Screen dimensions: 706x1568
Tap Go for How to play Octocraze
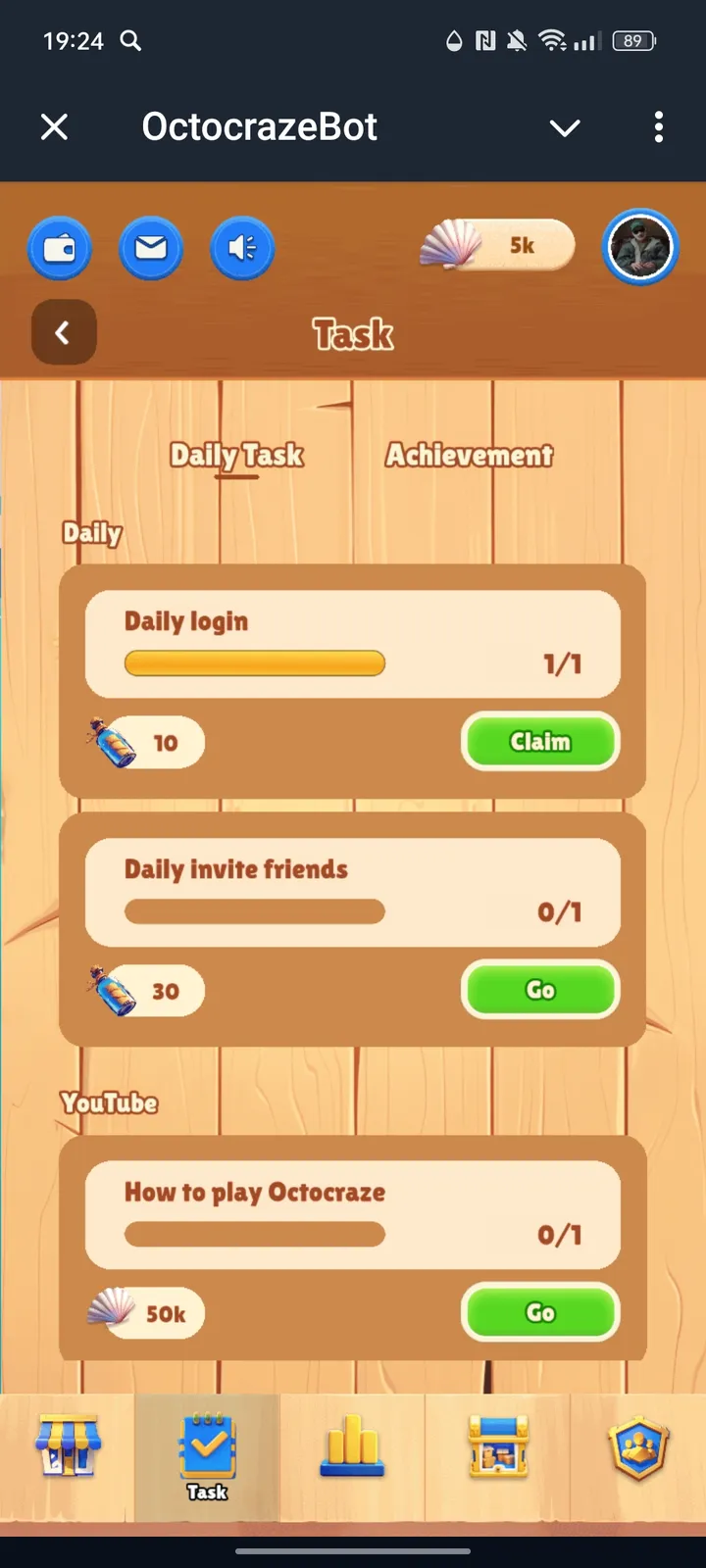(x=539, y=1312)
